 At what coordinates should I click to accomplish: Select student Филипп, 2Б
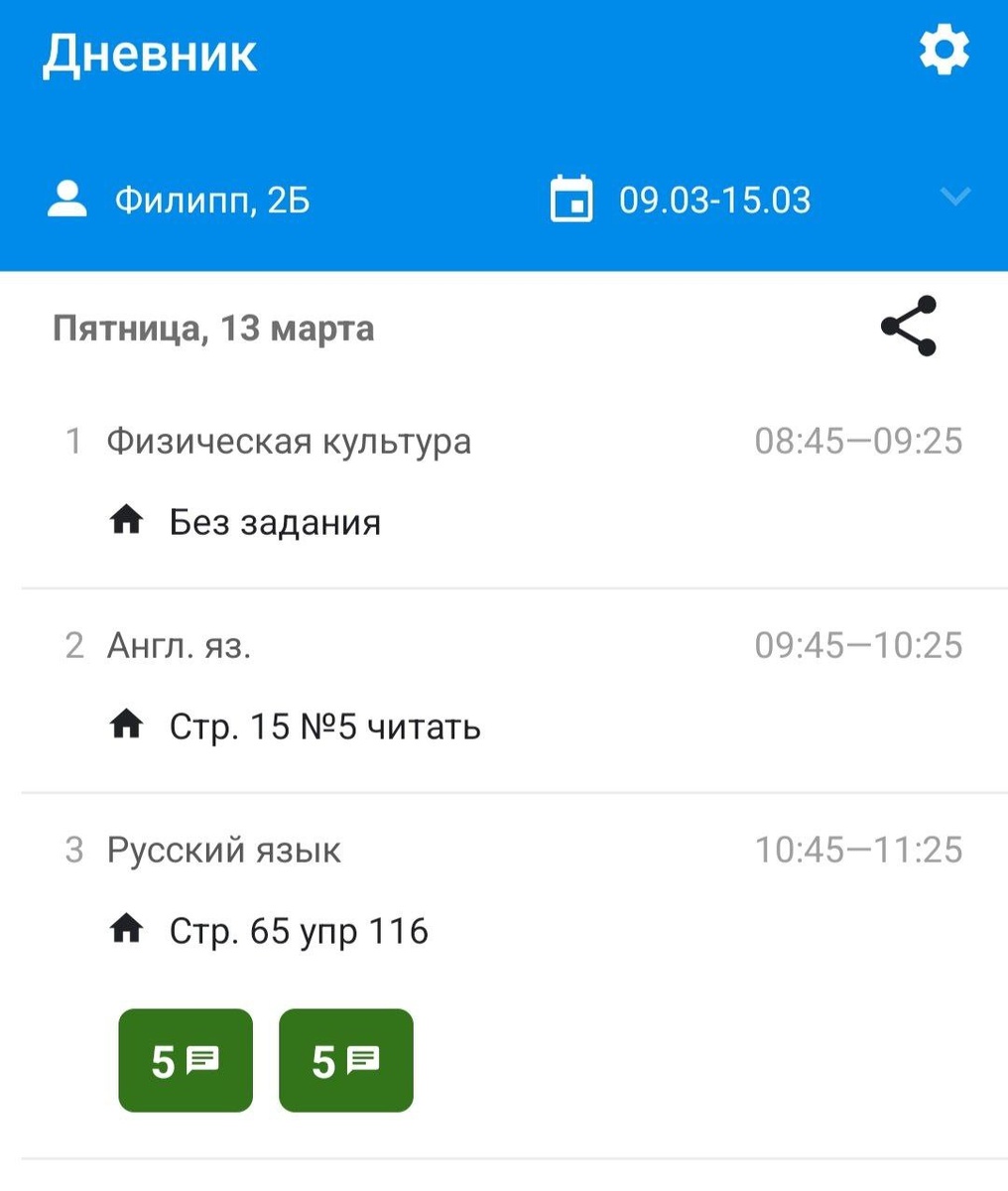pos(180,200)
